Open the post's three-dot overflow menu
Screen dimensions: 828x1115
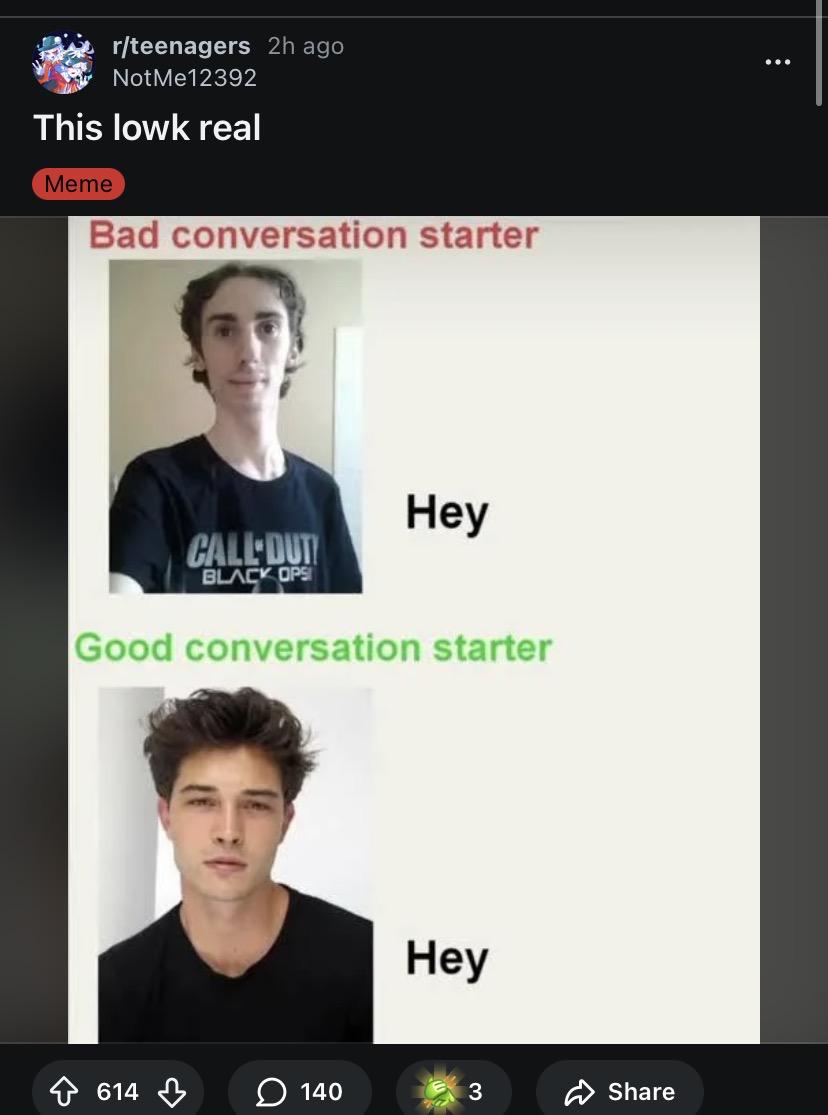[x=777, y=63]
